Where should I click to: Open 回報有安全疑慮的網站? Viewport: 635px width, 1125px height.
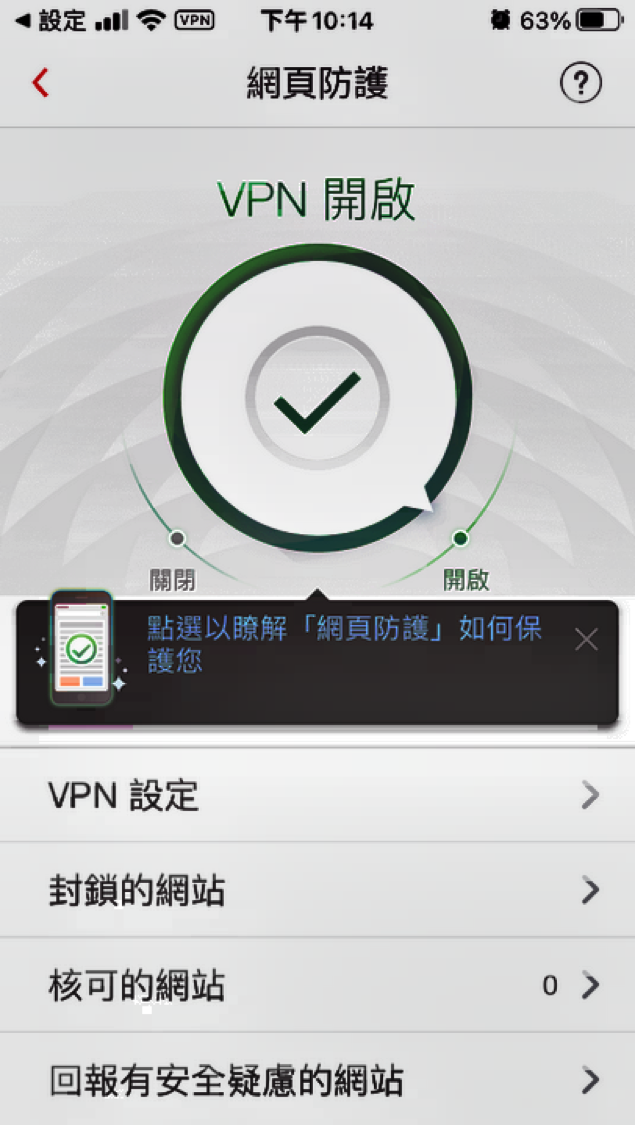[x=317, y=1080]
